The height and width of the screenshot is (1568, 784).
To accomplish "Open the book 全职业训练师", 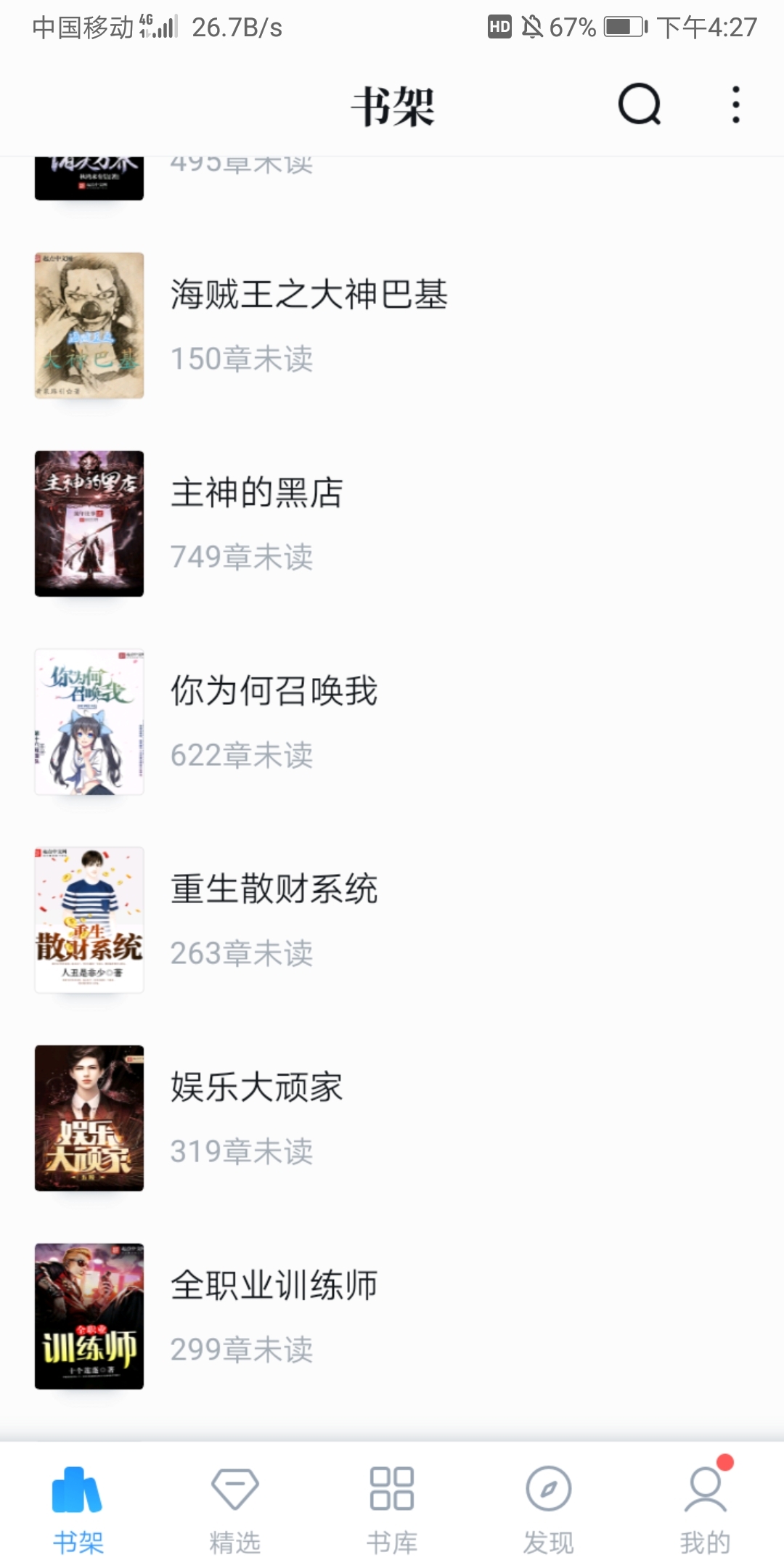I will click(274, 1315).
